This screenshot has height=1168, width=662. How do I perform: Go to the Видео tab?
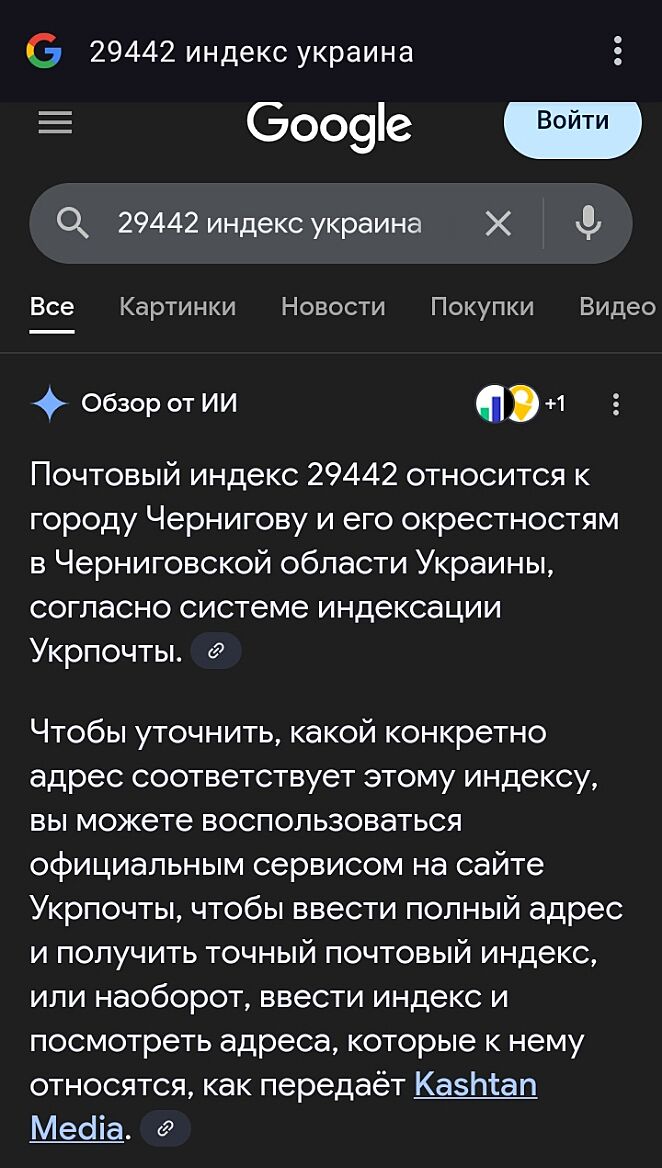coord(617,307)
